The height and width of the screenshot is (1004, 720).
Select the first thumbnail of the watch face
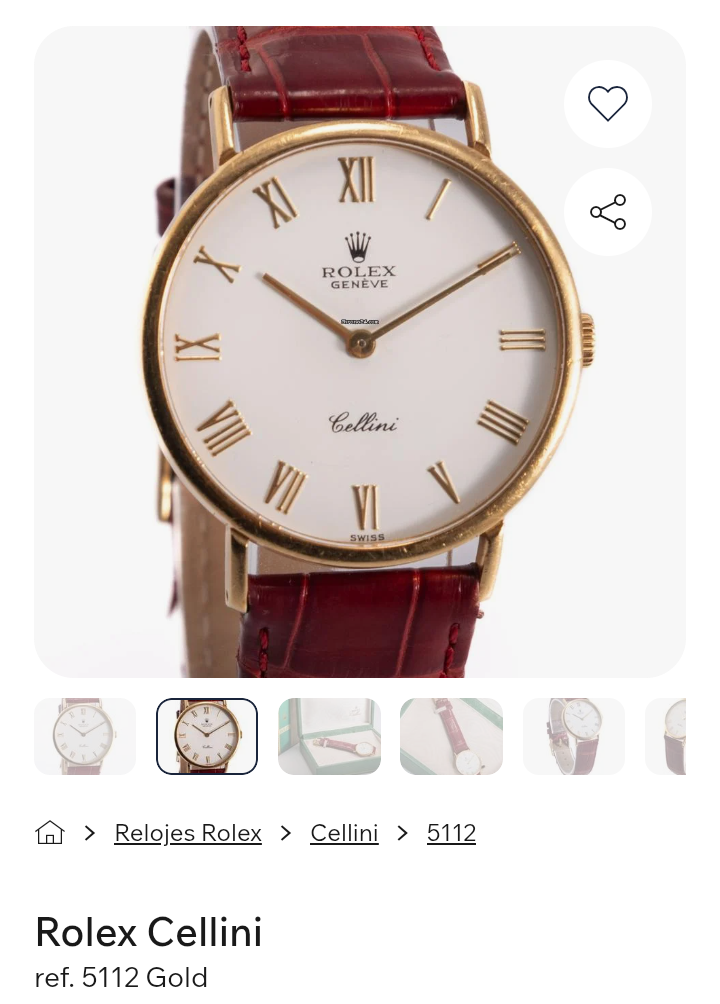pos(85,736)
